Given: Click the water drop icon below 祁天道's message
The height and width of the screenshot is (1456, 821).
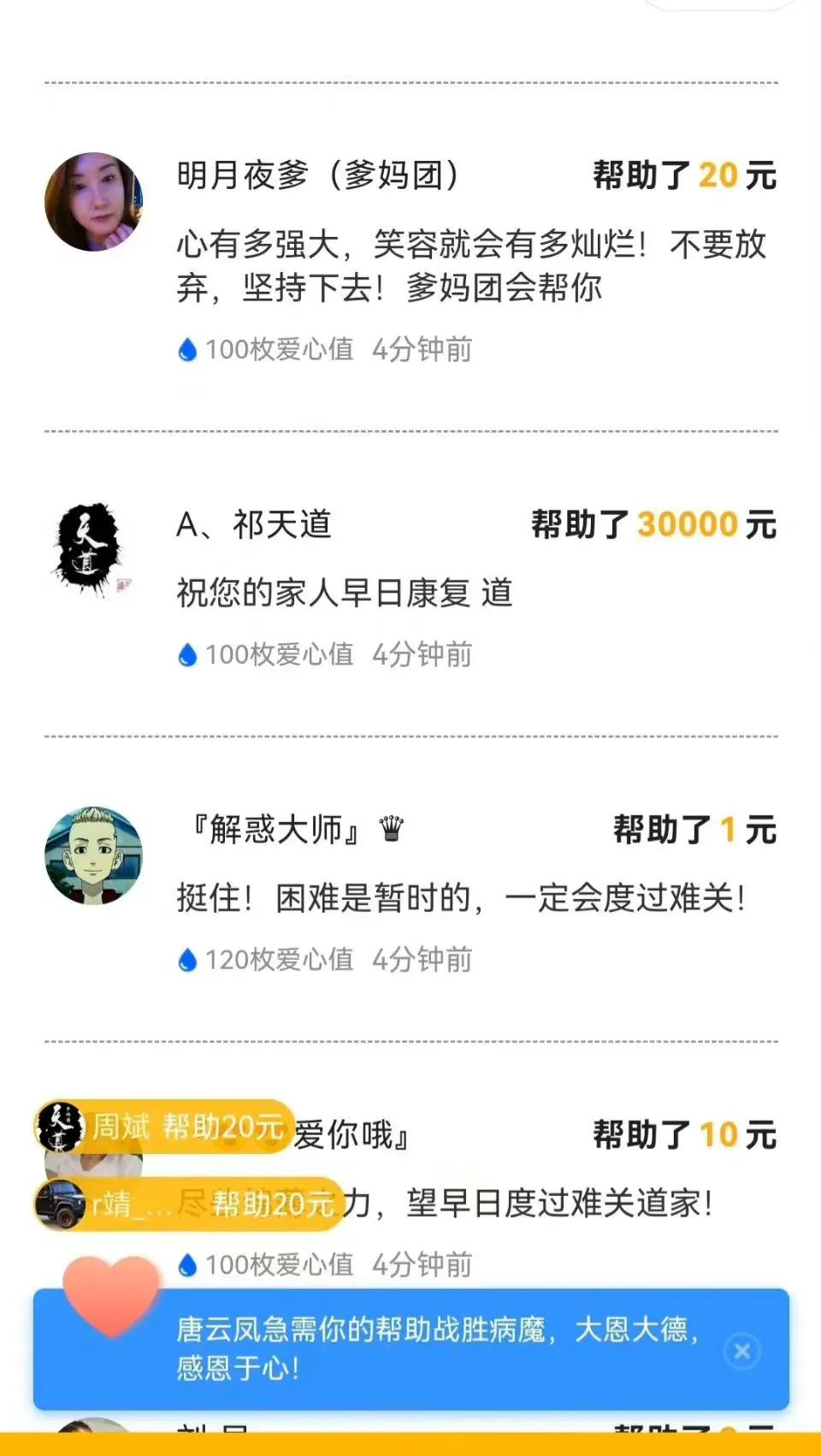Looking at the screenshot, I should (x=186, y=654).
